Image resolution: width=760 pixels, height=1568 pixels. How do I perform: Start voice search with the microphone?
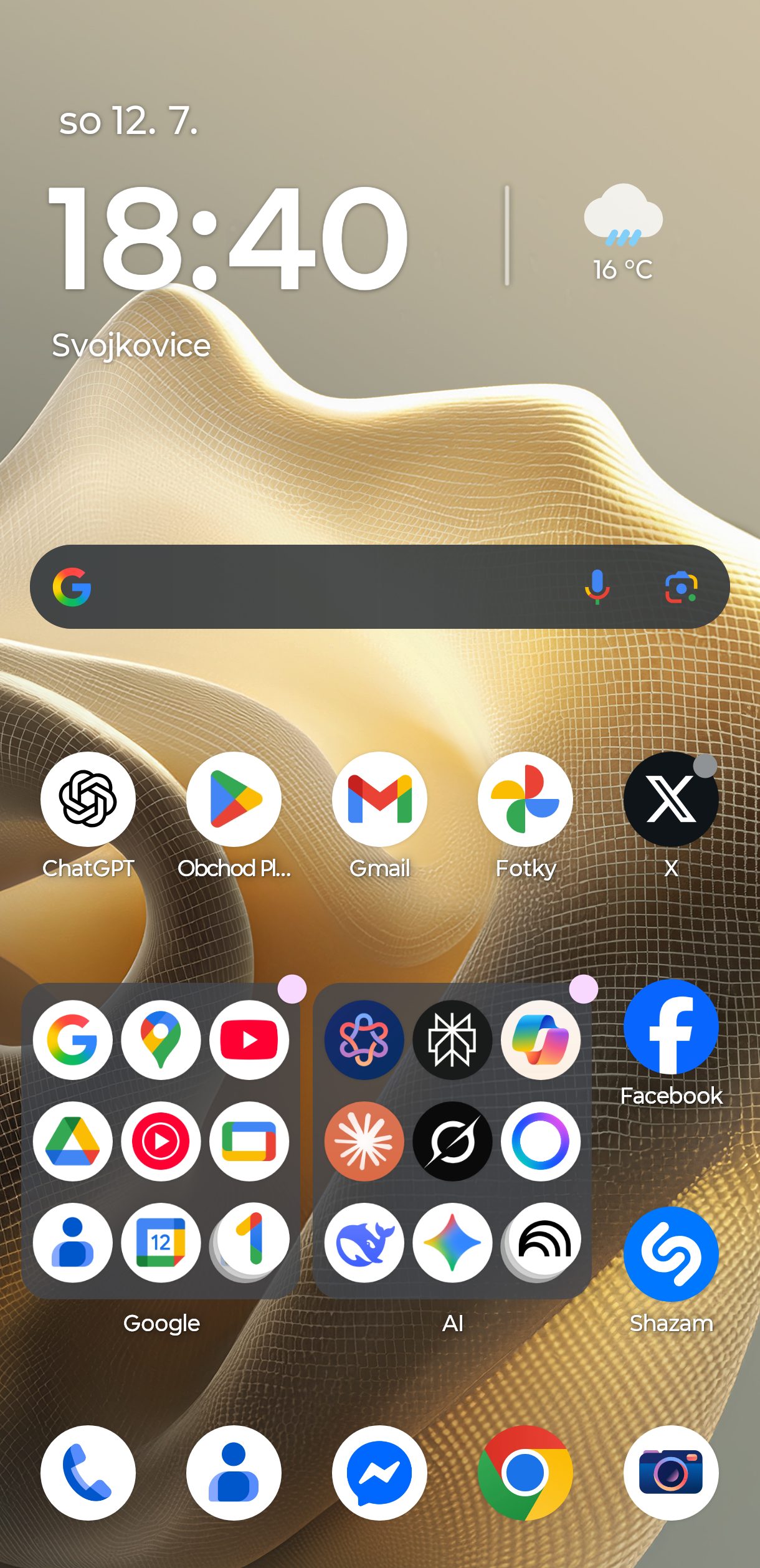tap(597, 586)
